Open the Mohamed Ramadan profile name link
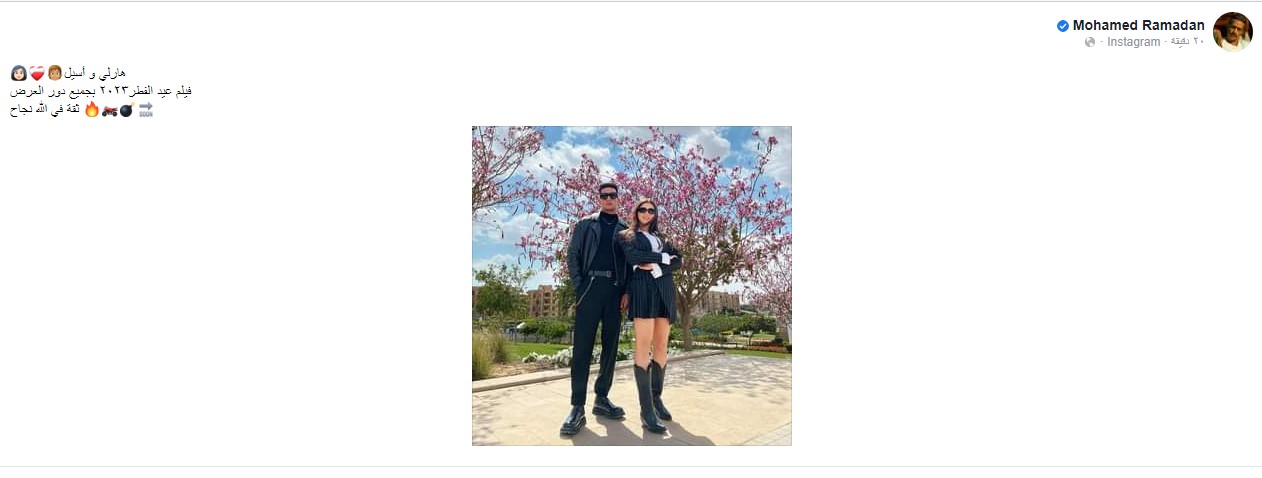The image size is (1262, 478). [1138, 25]
